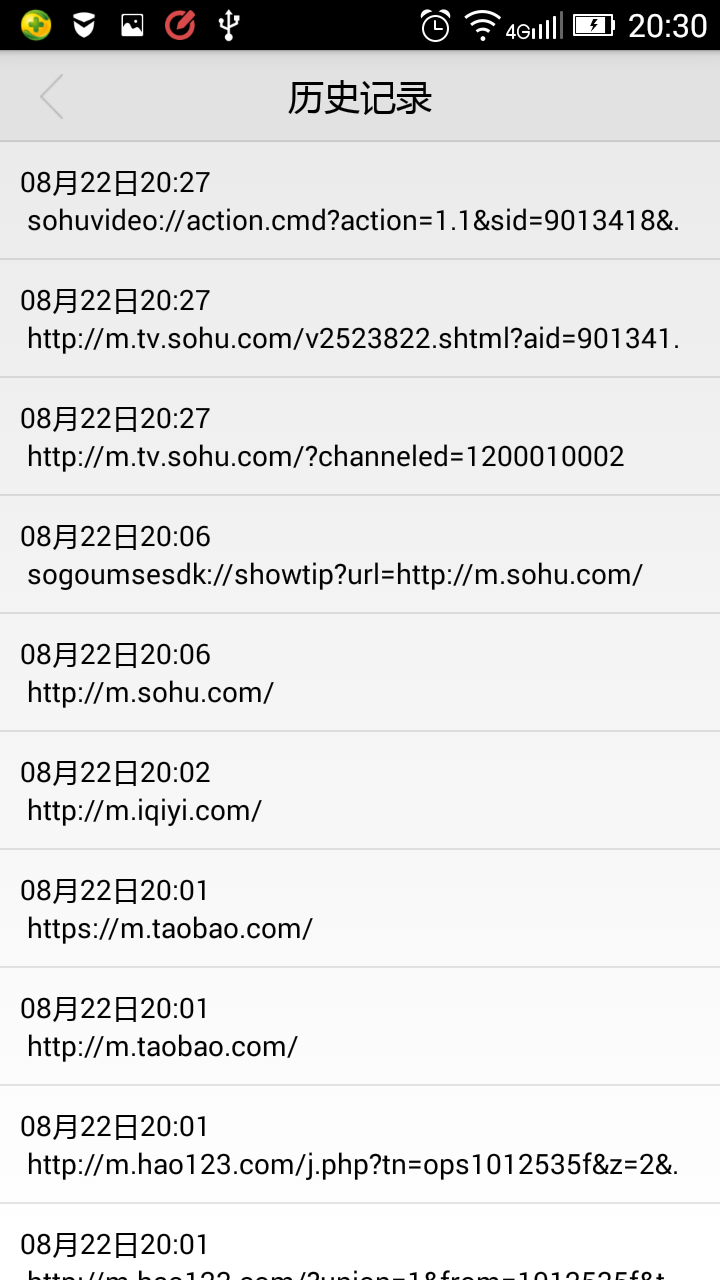The height and width of the screenshot is (1280, 720).
Task: Open the m.tv.sohu.com/?channeled=1200010002 entry
Action: click(x=360, y=437)
